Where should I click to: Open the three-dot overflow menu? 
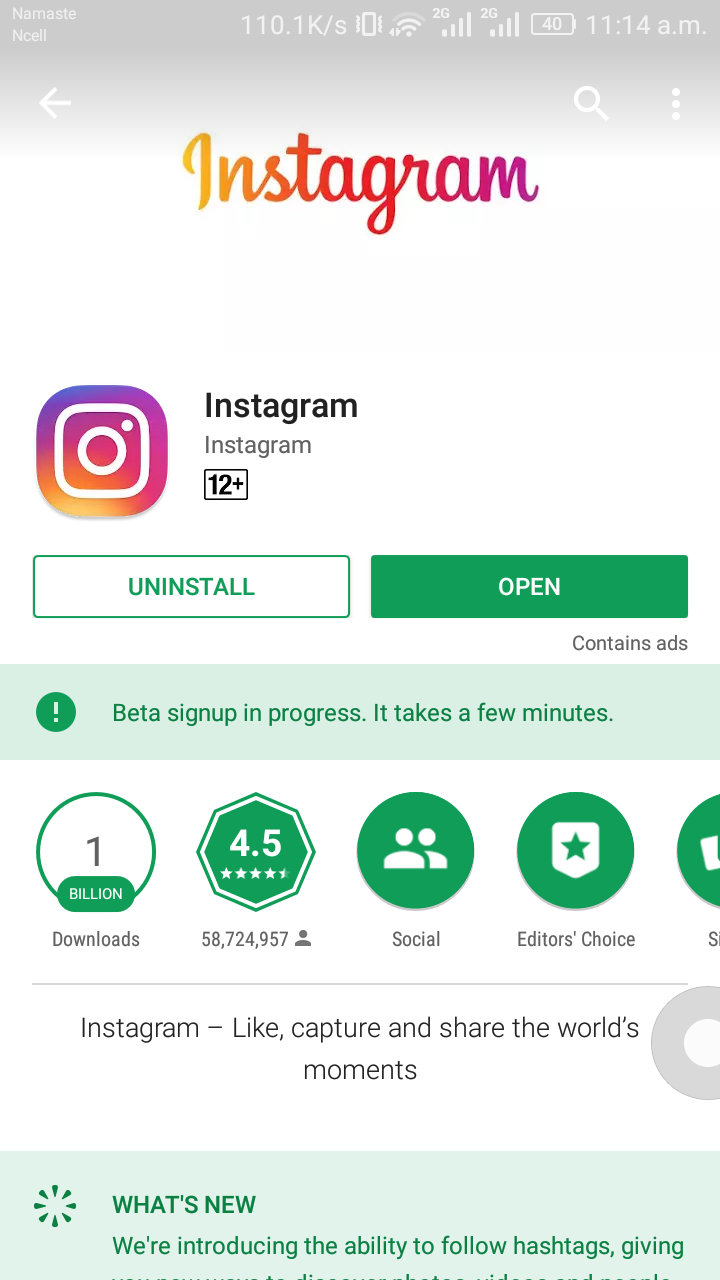(x=676, y=103)
